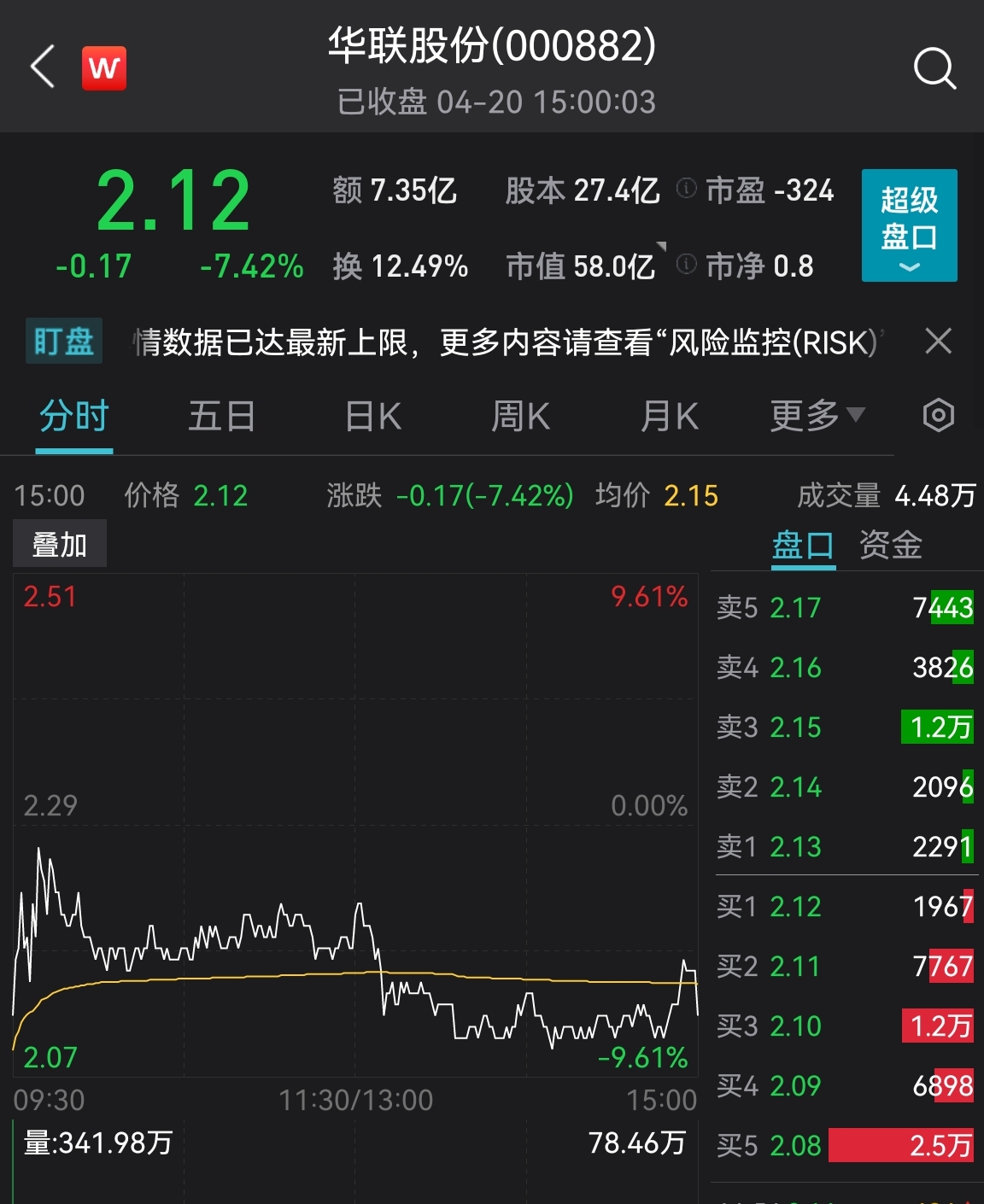Go back with the arrow icon
Viewport: 984px width, 1204px height.
(43, 67)
